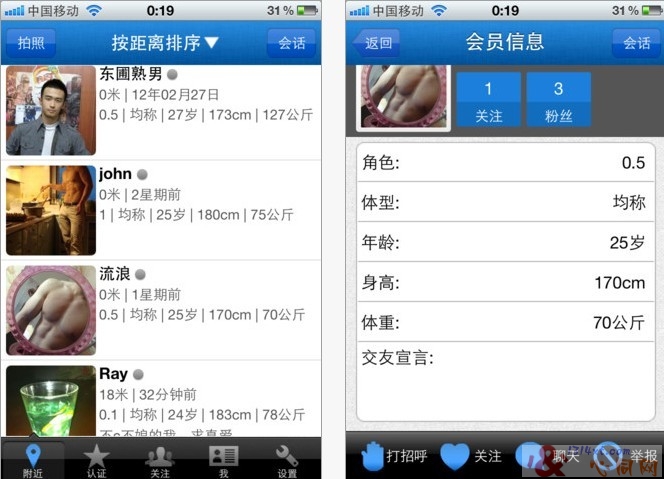Open 东圃熟男's profile row
This screenshot has height=479, width=664.
160,110
